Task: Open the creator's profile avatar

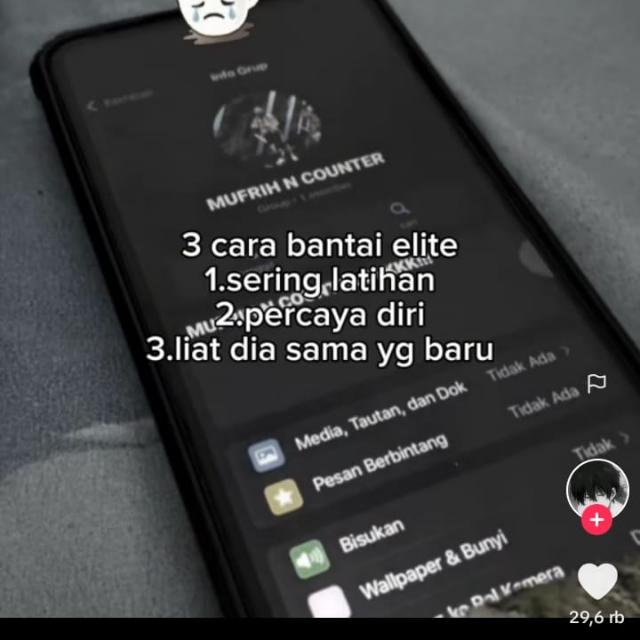Action: [x=598, y=489]
